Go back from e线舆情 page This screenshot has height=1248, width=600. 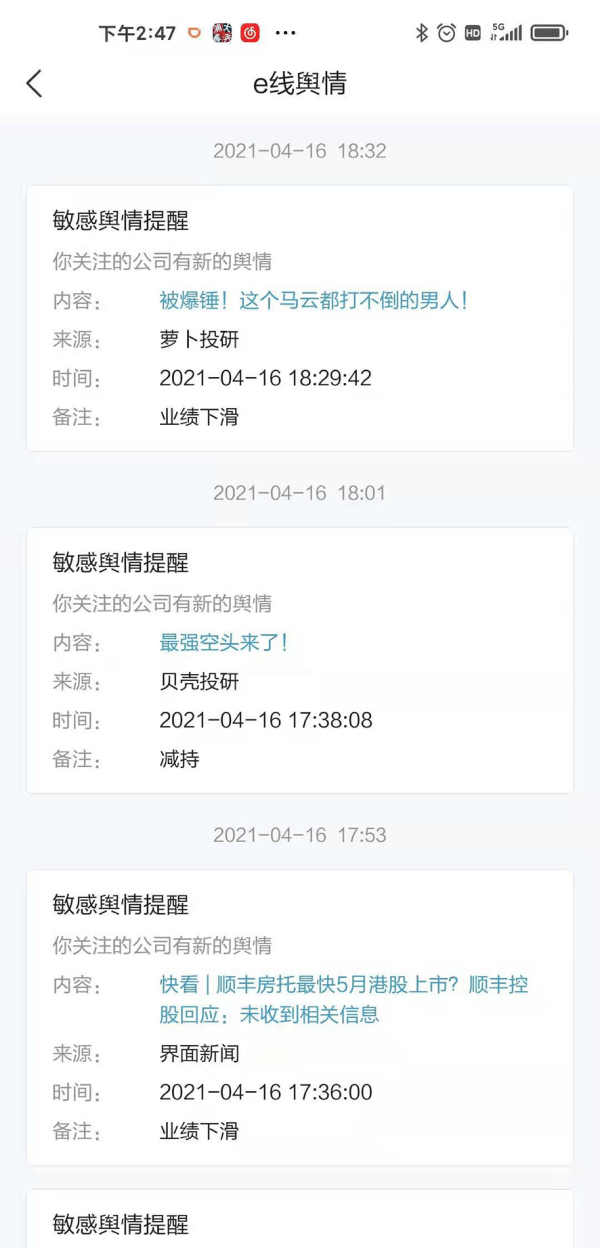pos(34,83)
